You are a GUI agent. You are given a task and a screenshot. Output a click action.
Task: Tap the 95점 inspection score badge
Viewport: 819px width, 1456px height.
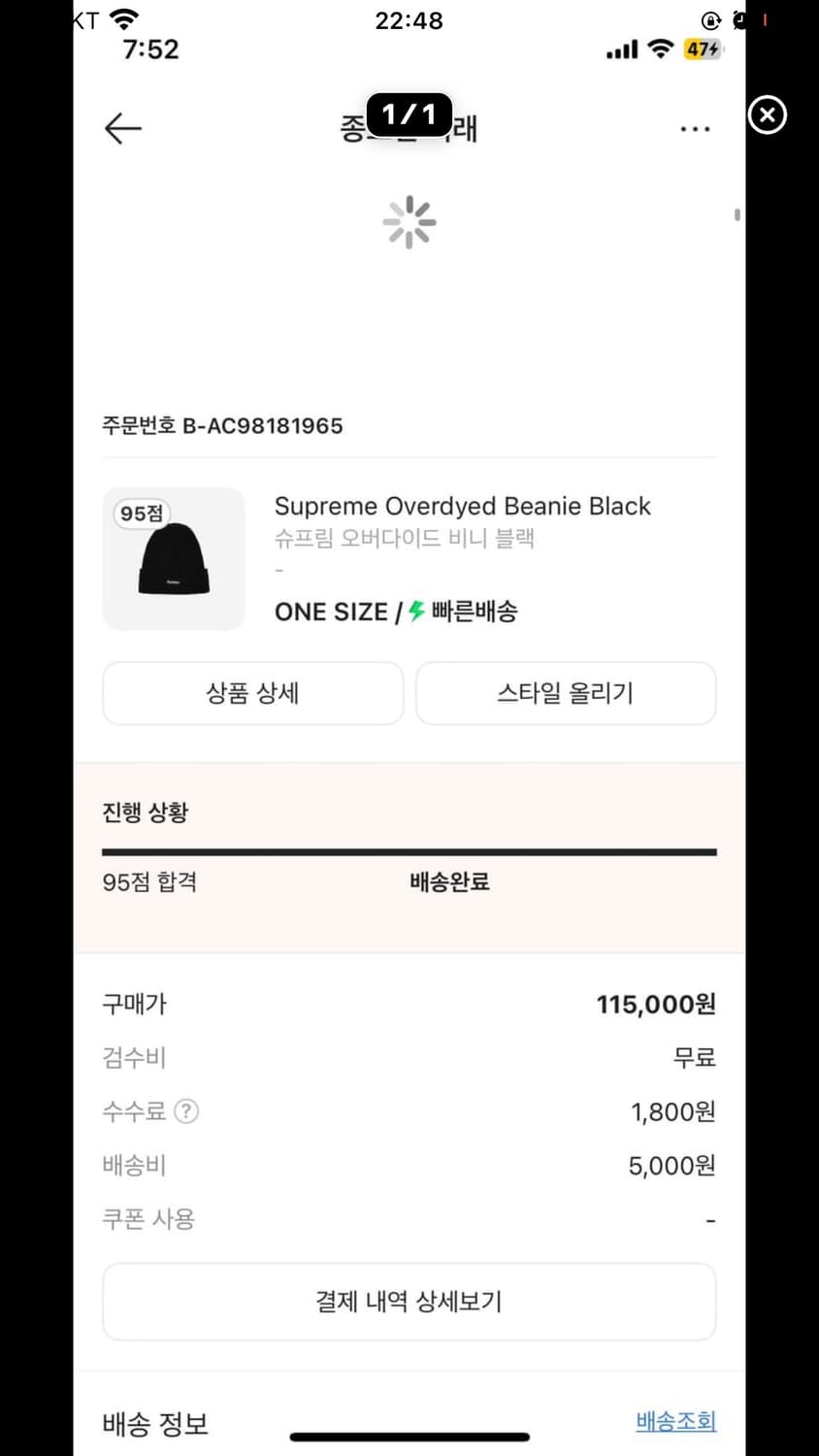click(140, 513)
